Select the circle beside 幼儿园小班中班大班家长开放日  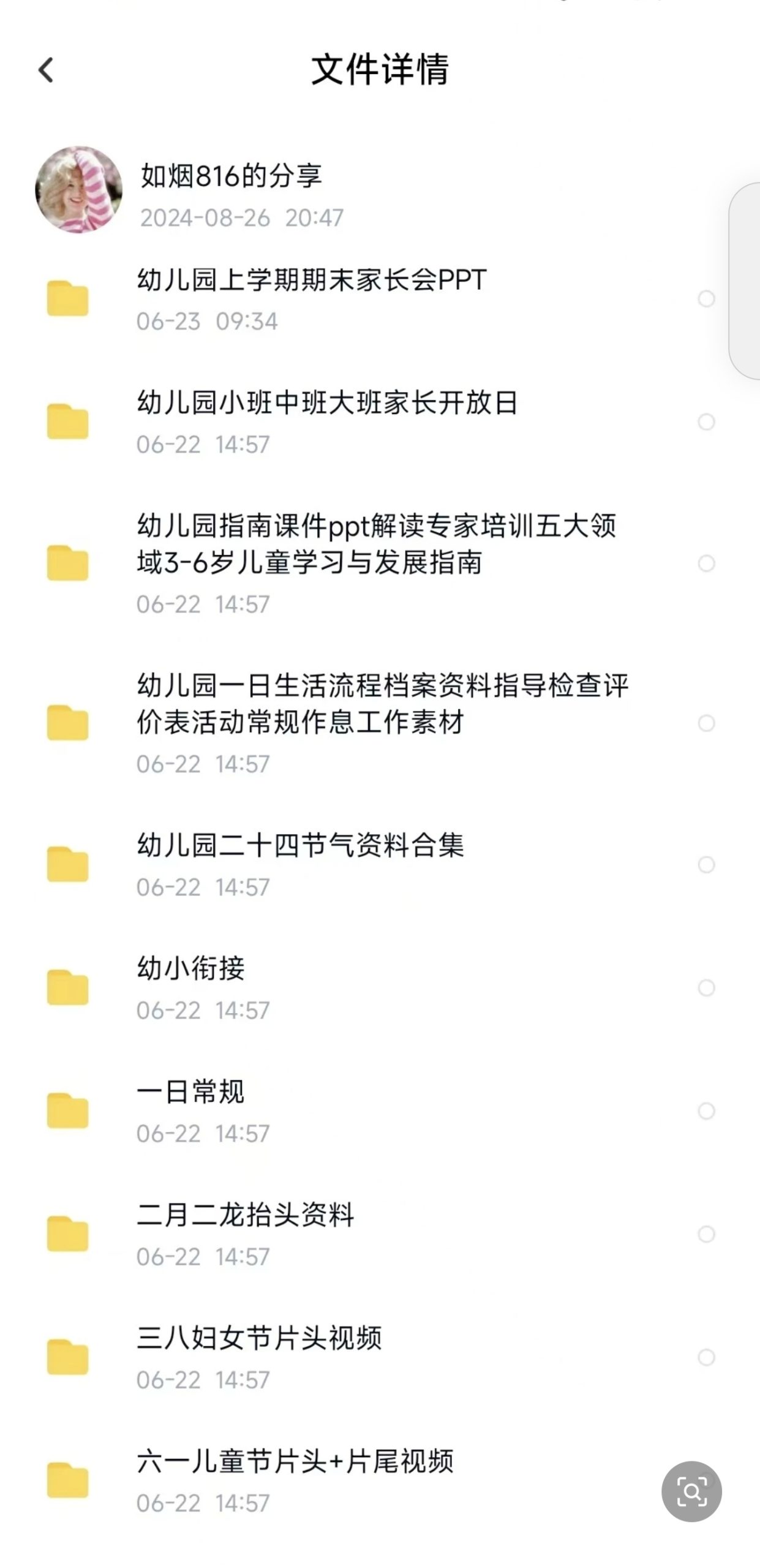[x=706, y=422]
